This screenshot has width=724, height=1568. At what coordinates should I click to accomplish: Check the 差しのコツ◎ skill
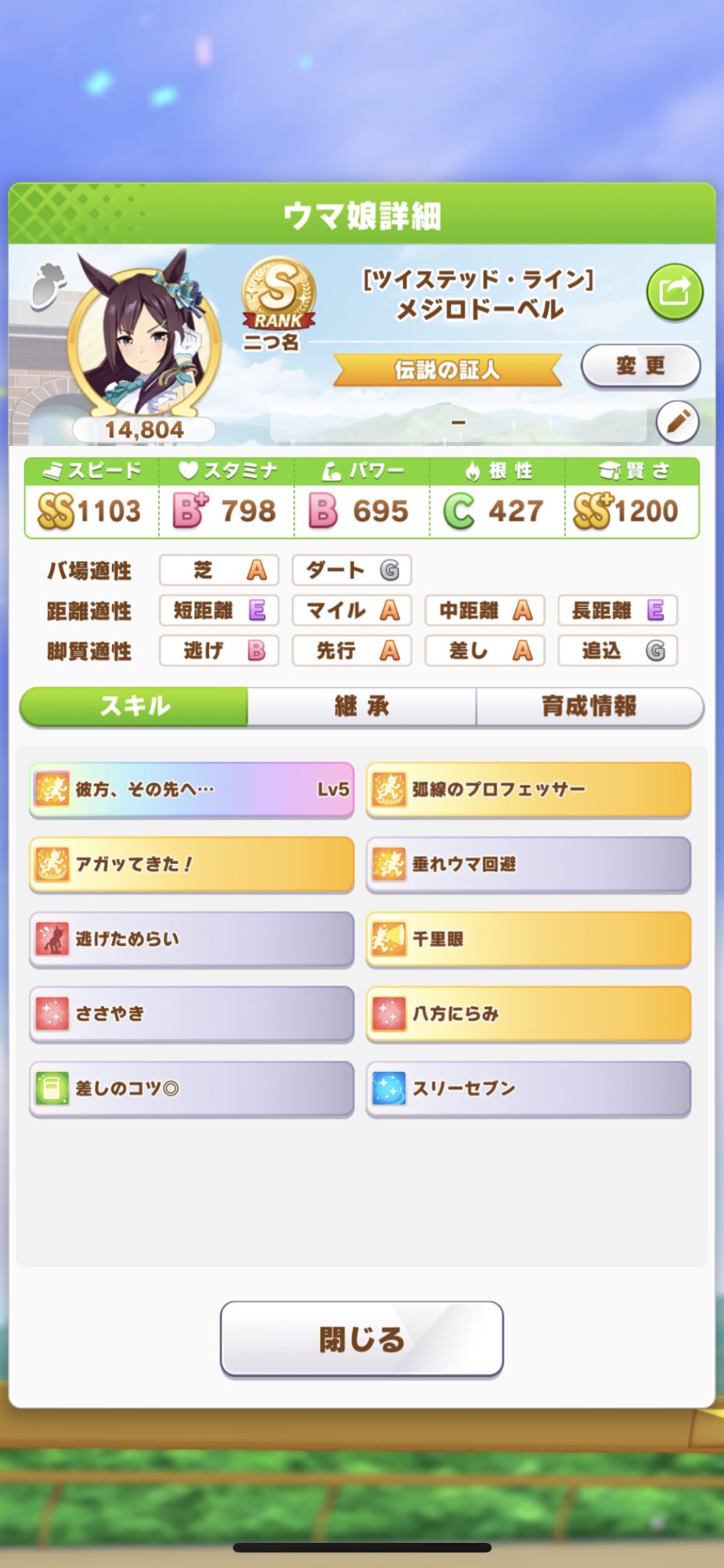click(x=191, y=1088)
